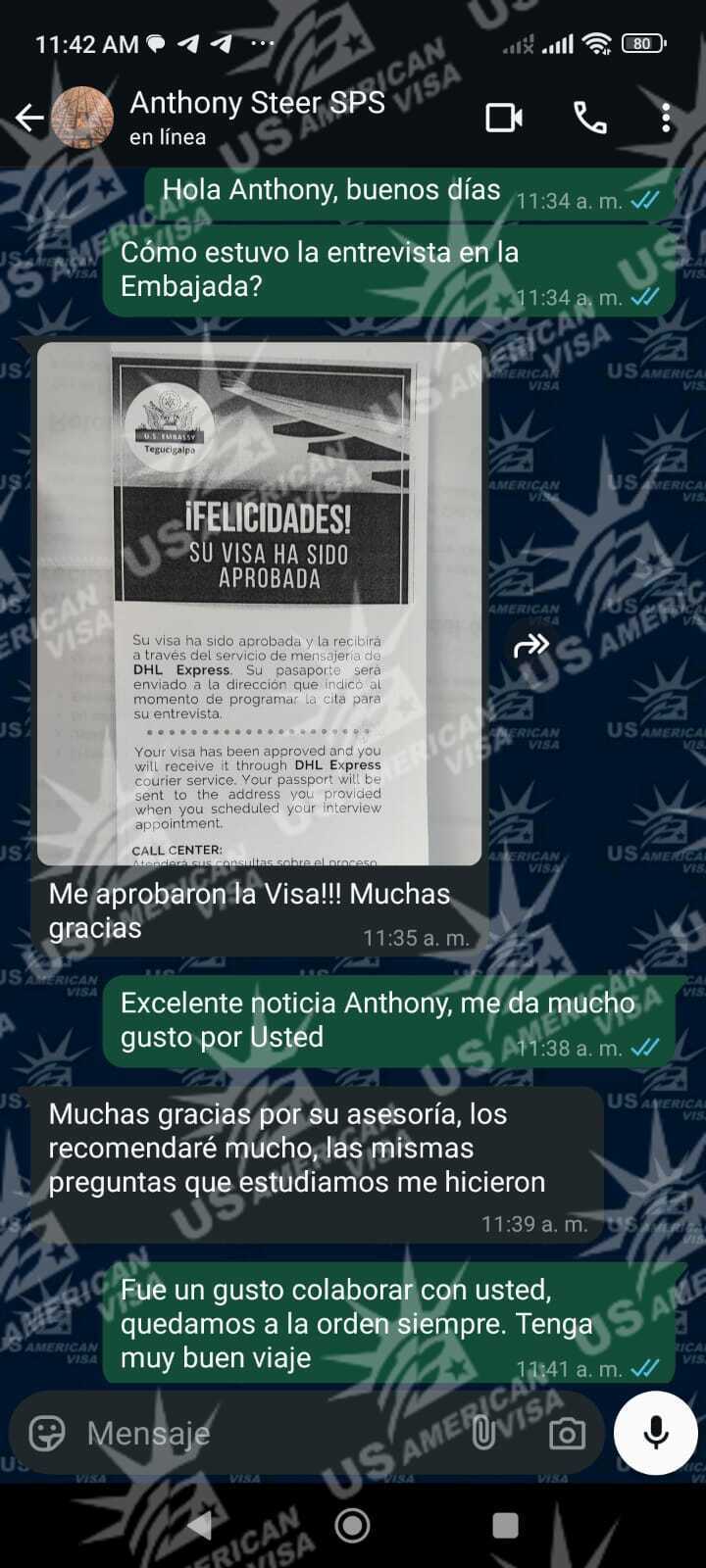Open the camera from the message bar

click(x=567, y=1434)
